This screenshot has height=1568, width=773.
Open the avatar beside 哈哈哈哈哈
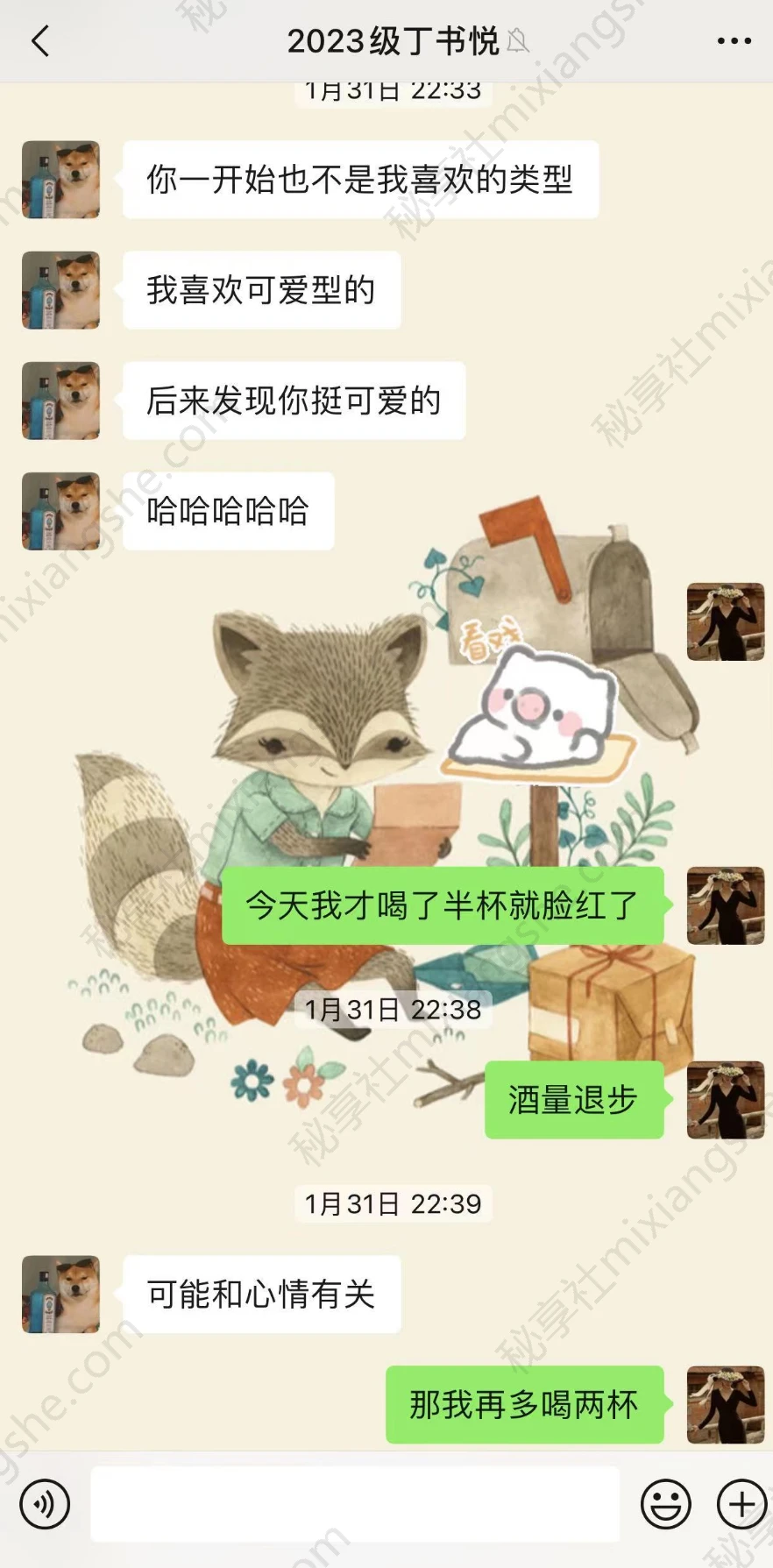(60, 511)
